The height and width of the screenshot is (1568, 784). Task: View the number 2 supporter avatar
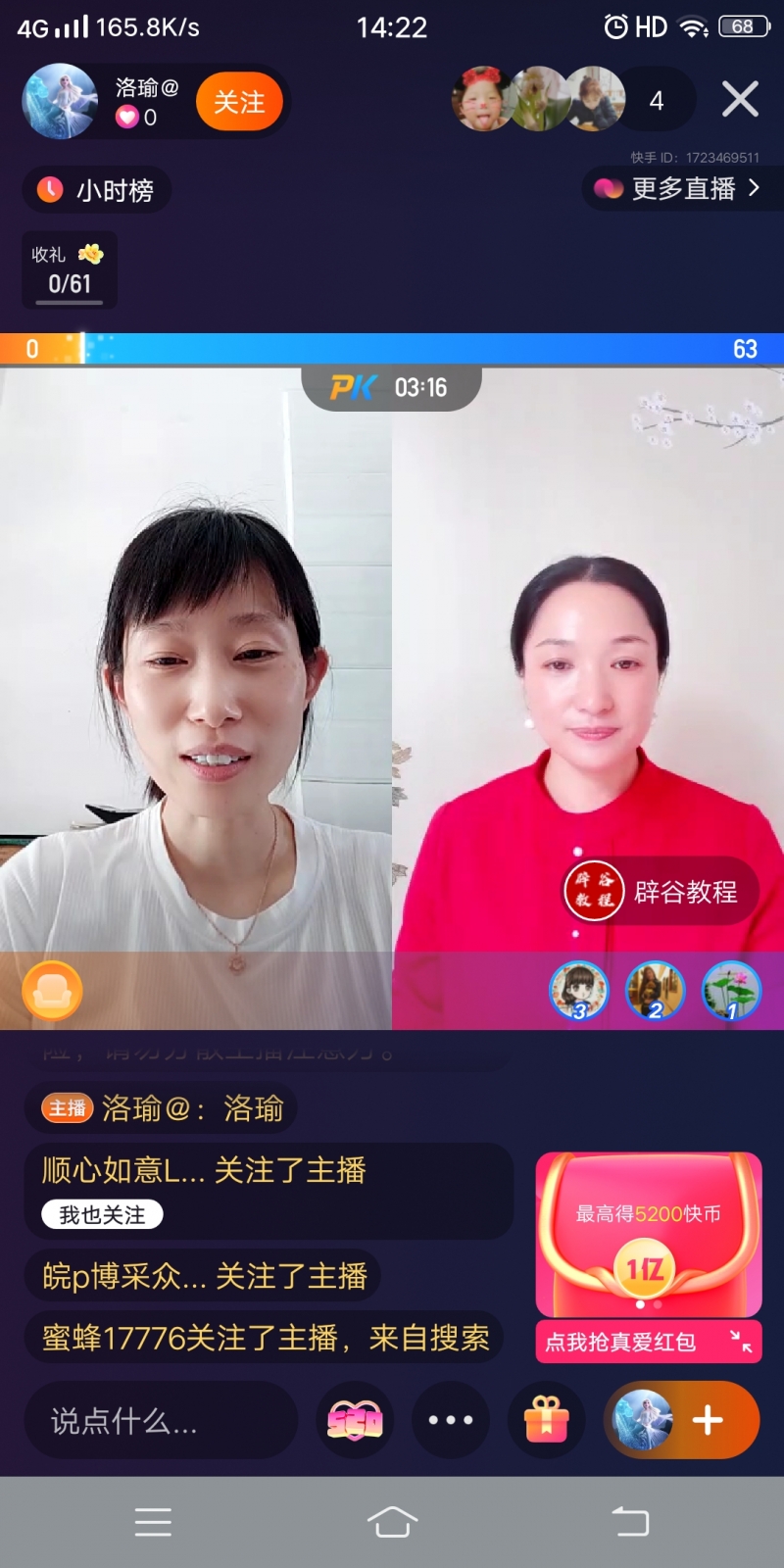click(x=655, y=990)
